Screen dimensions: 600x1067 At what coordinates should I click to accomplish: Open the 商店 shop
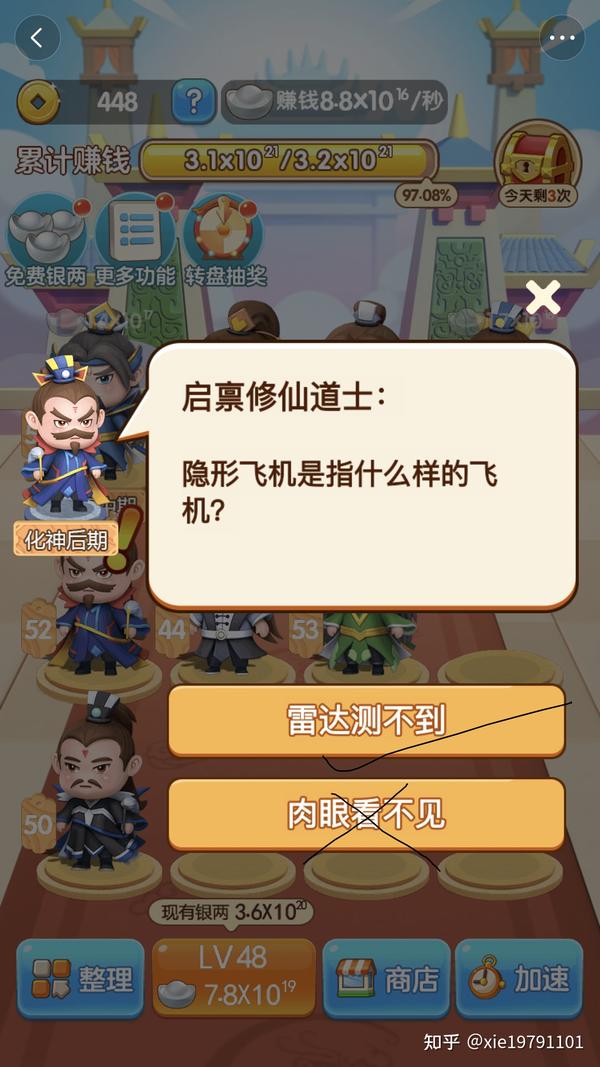point(386,979)
